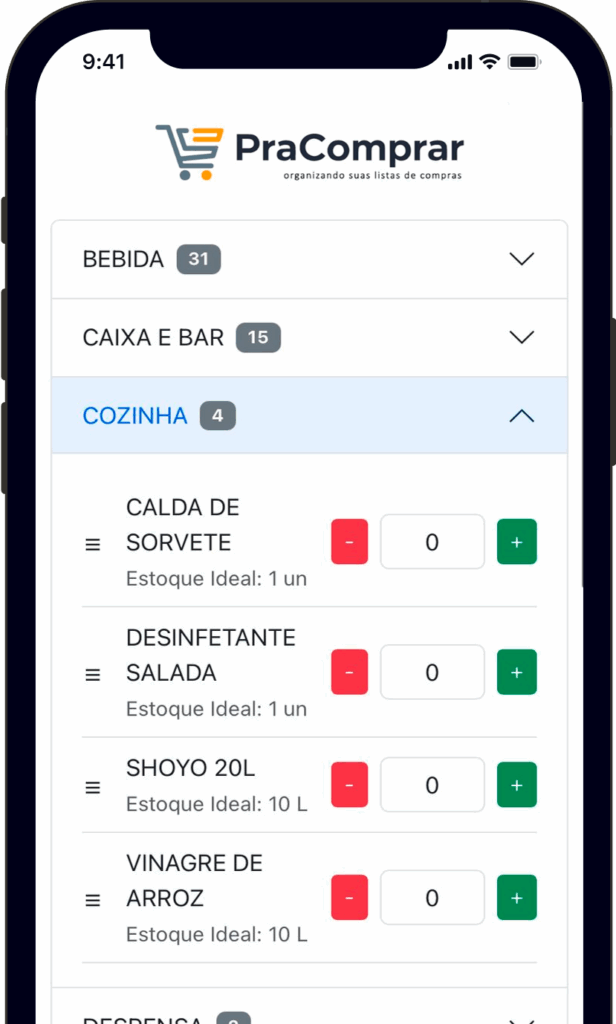Decrease quantity of CALDA DE SORVETE

tap(349, 542)
